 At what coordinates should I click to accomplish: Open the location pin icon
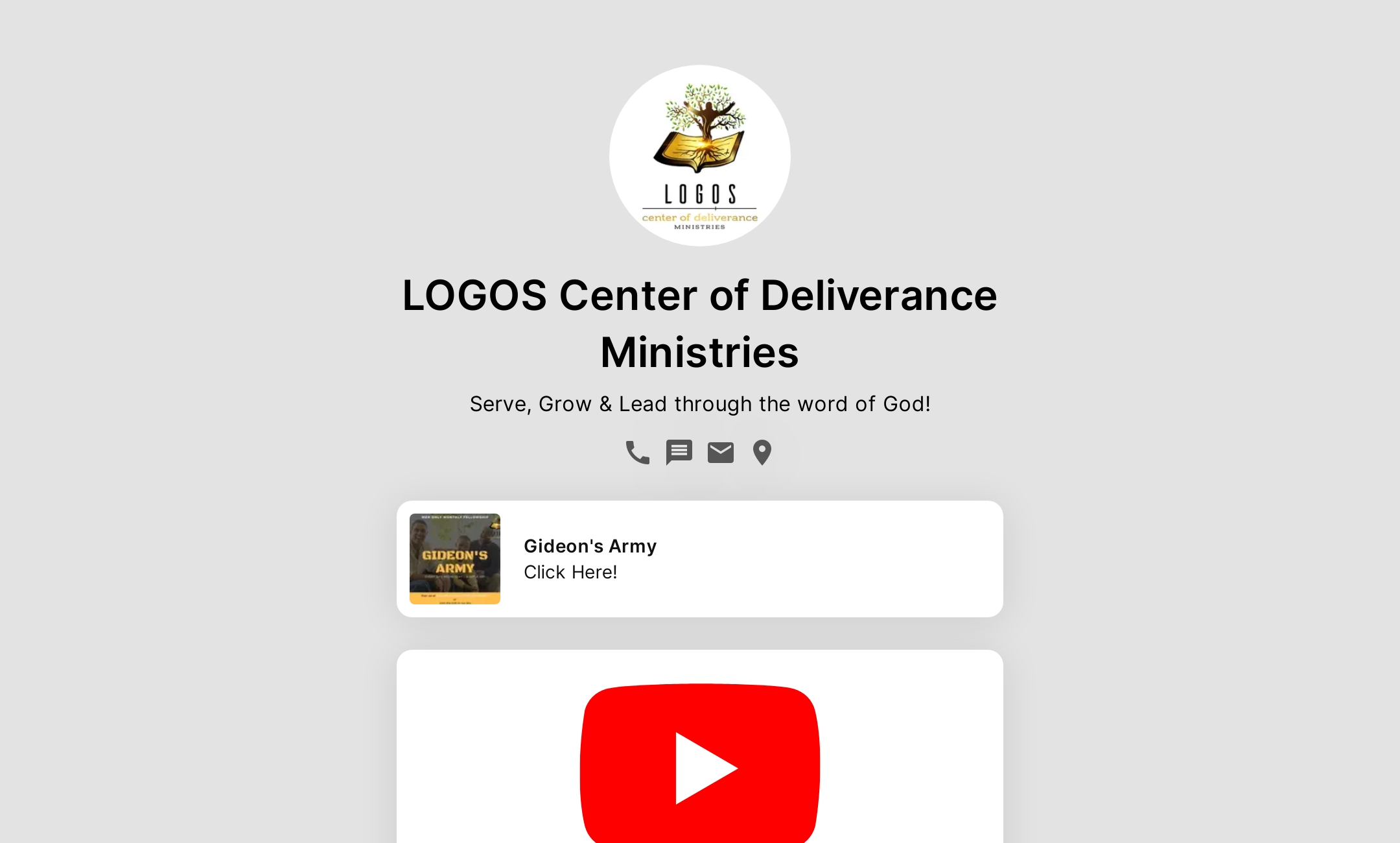pos(762,452)
